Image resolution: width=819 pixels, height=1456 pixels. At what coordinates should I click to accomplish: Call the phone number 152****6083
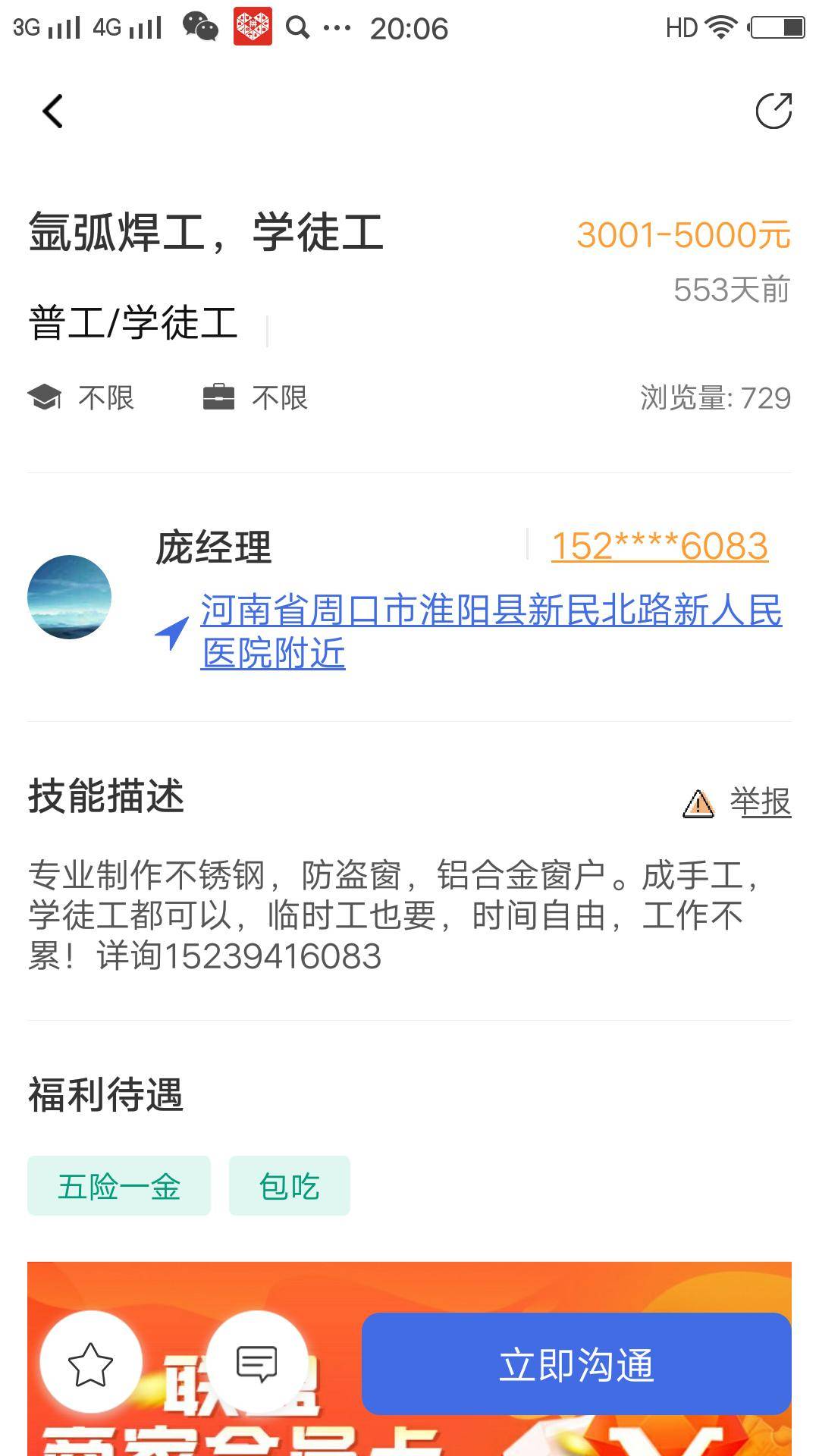(659, 546)
